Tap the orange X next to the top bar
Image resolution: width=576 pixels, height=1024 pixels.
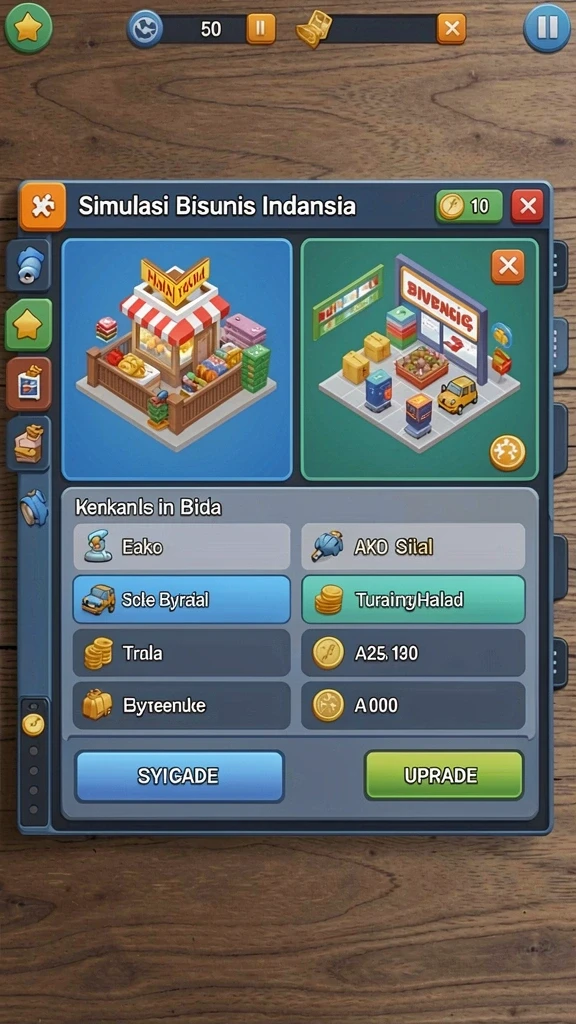(451, 29)
